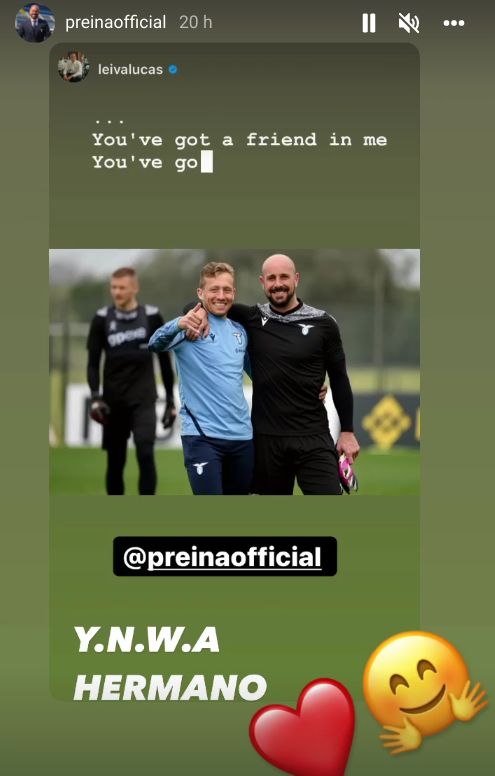Open the three-dot more options menu
The width and height of the screenshot is (495, 776).
[x=453, y=23]
